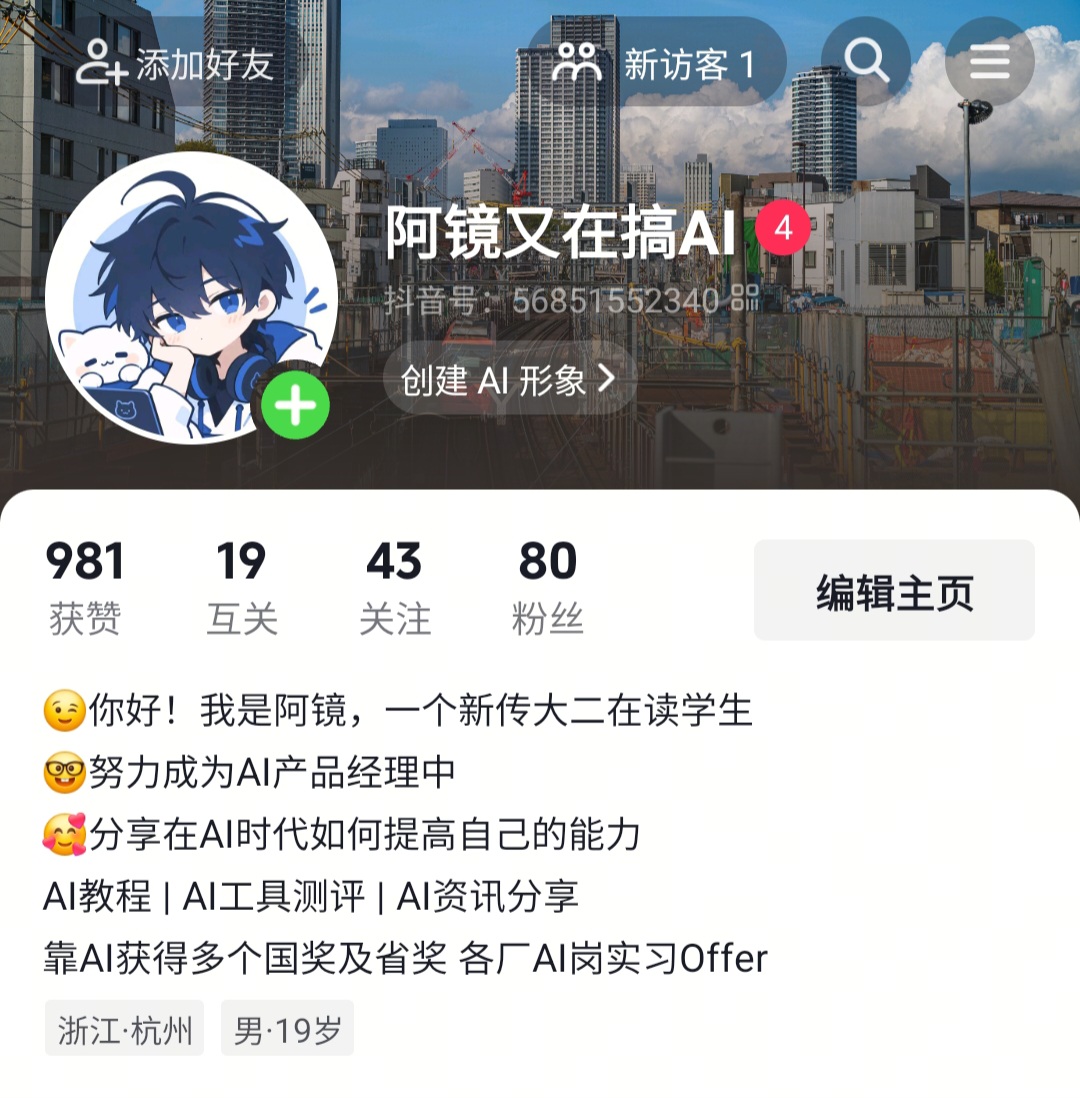This screenshot has height=1098, width=1080.
Task: Open the search magnifier icon
Action: coord(866,62)
